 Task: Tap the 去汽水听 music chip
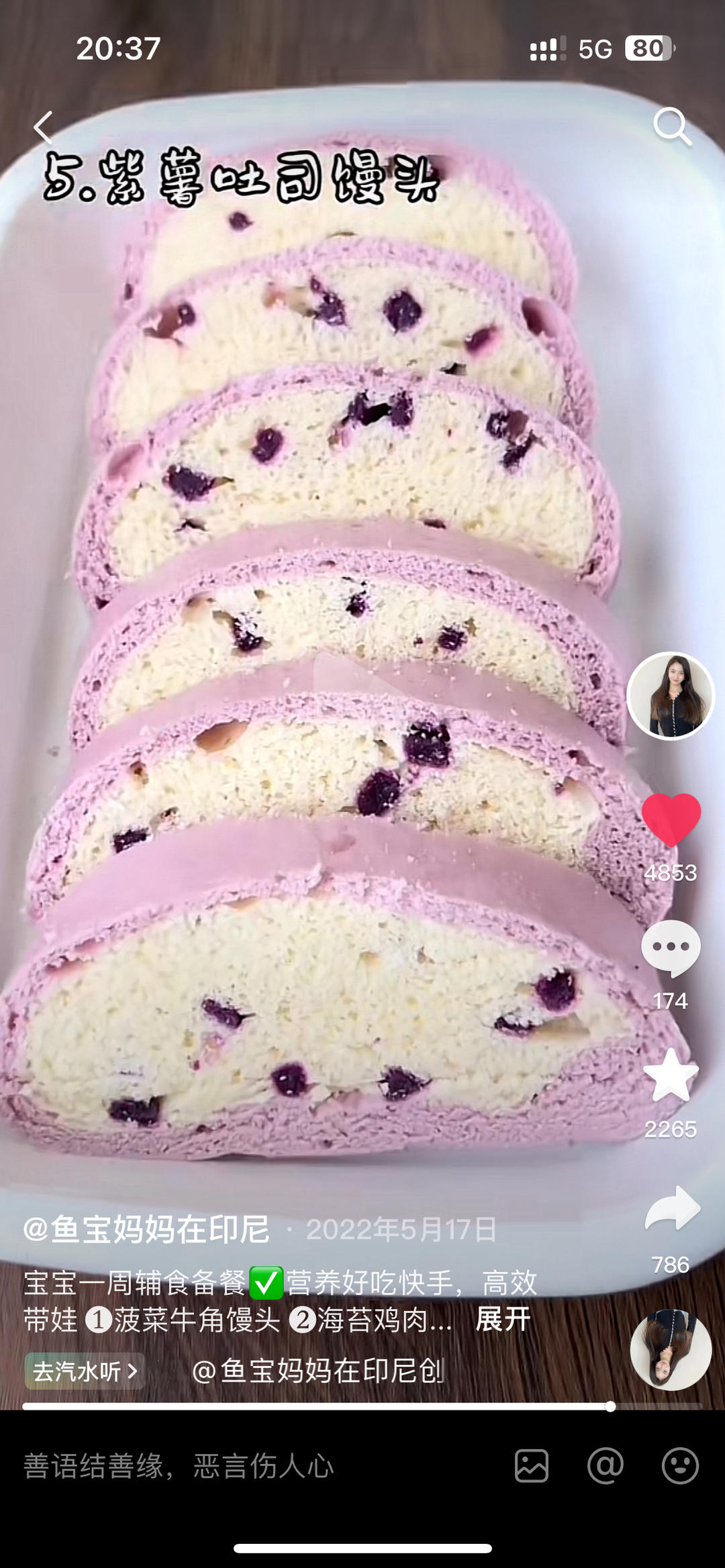[x=85, y=1371]
